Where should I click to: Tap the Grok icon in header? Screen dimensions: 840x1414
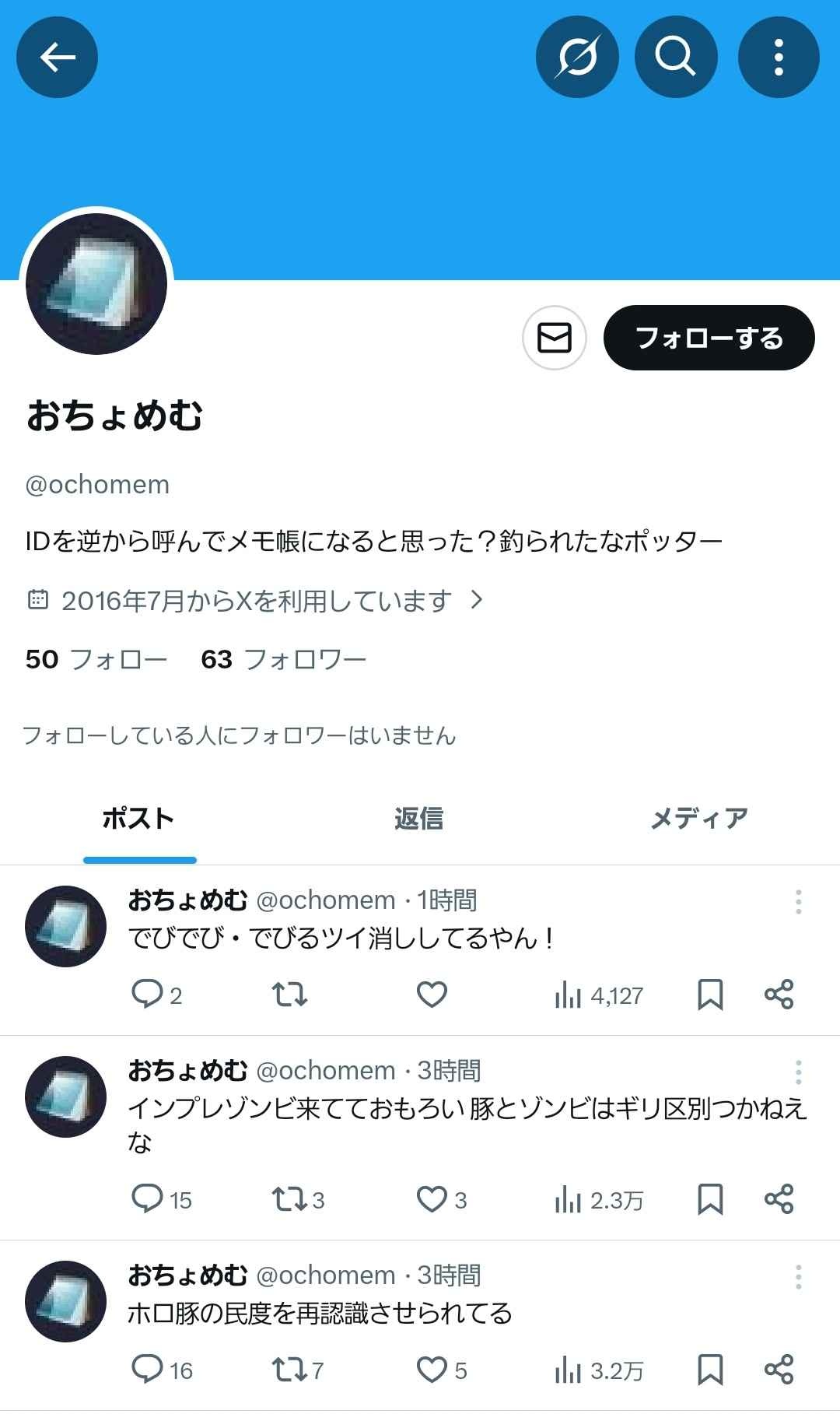coord(577,57)
